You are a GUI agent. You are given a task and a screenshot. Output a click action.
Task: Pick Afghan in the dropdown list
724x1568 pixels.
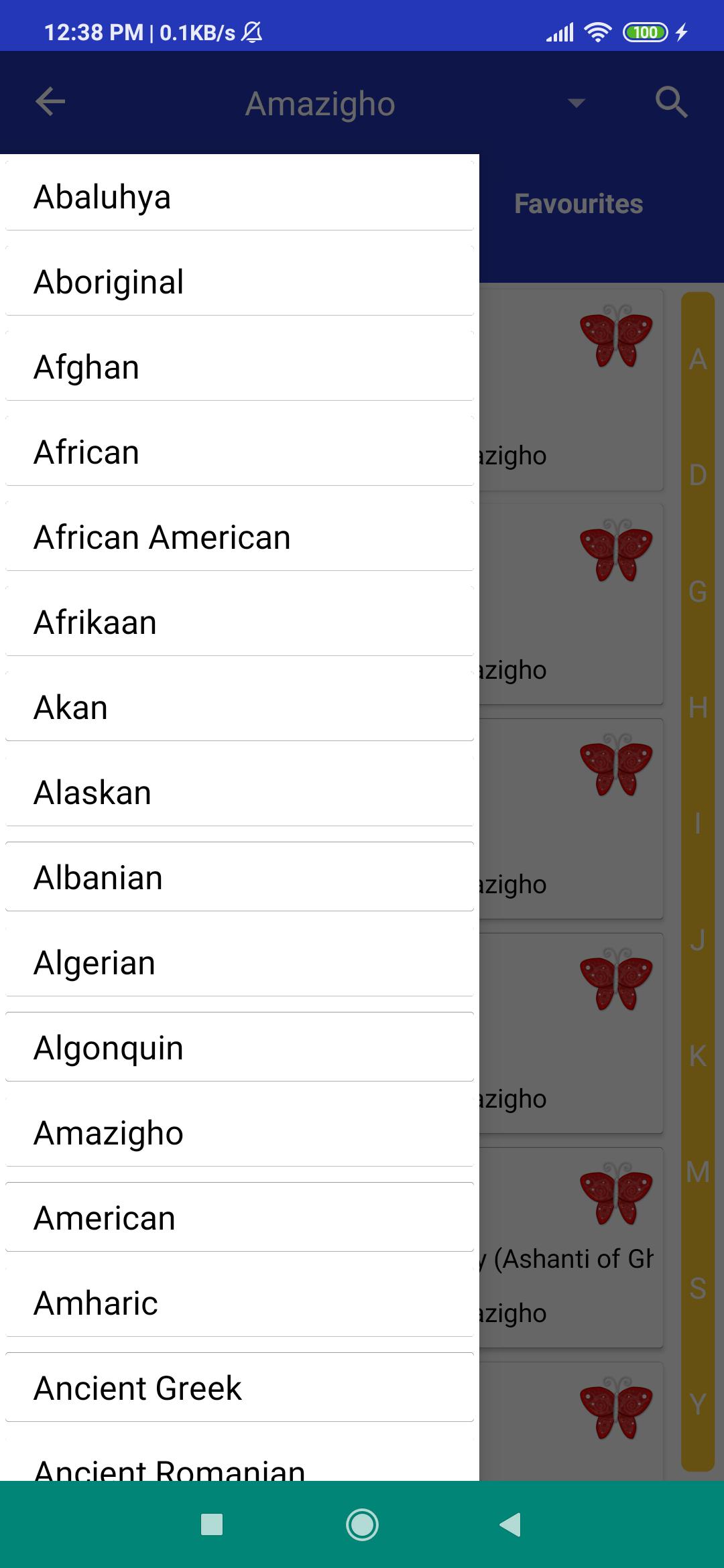point(239,367)
